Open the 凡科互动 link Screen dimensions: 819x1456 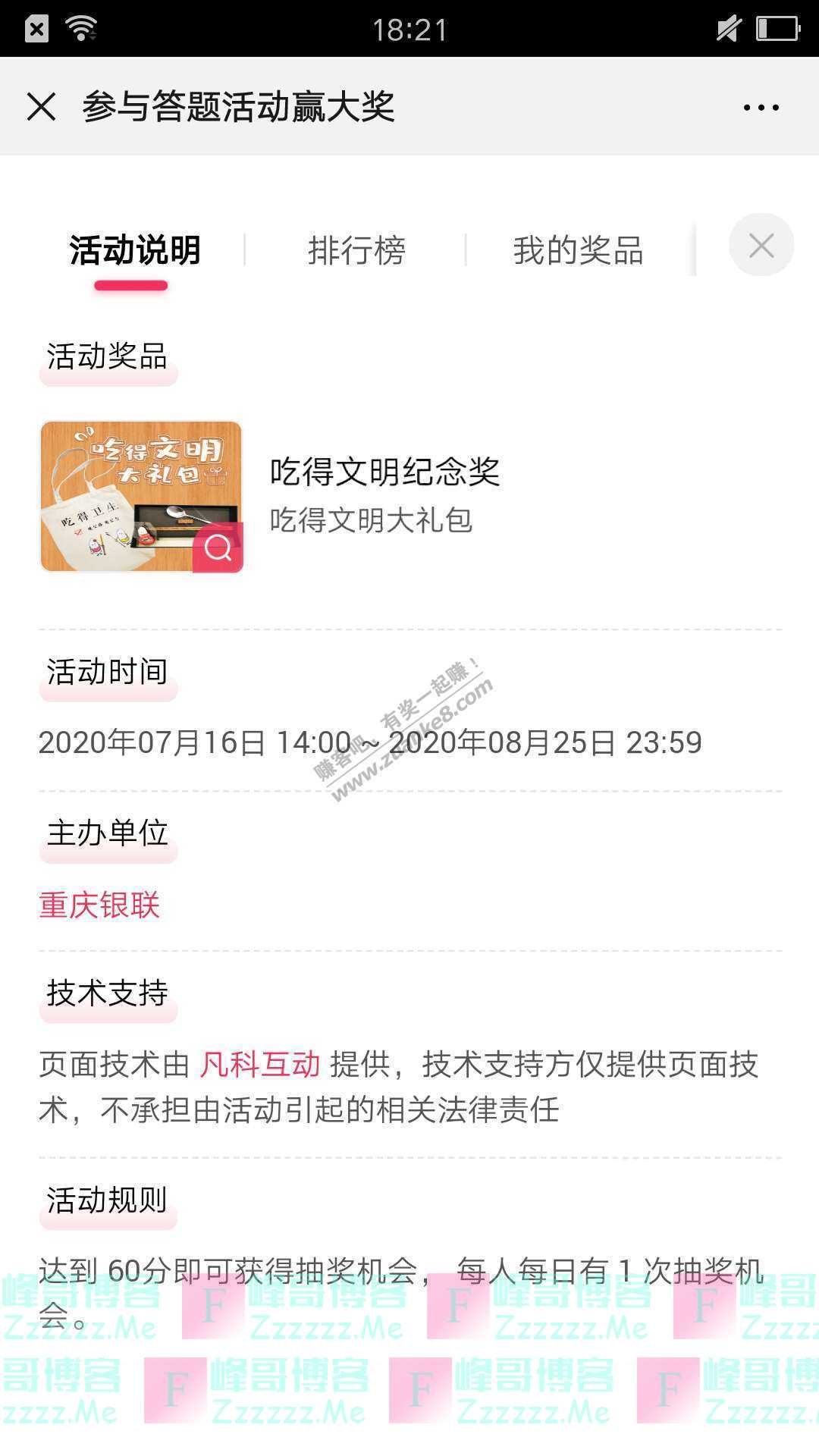coord(260,1065)
